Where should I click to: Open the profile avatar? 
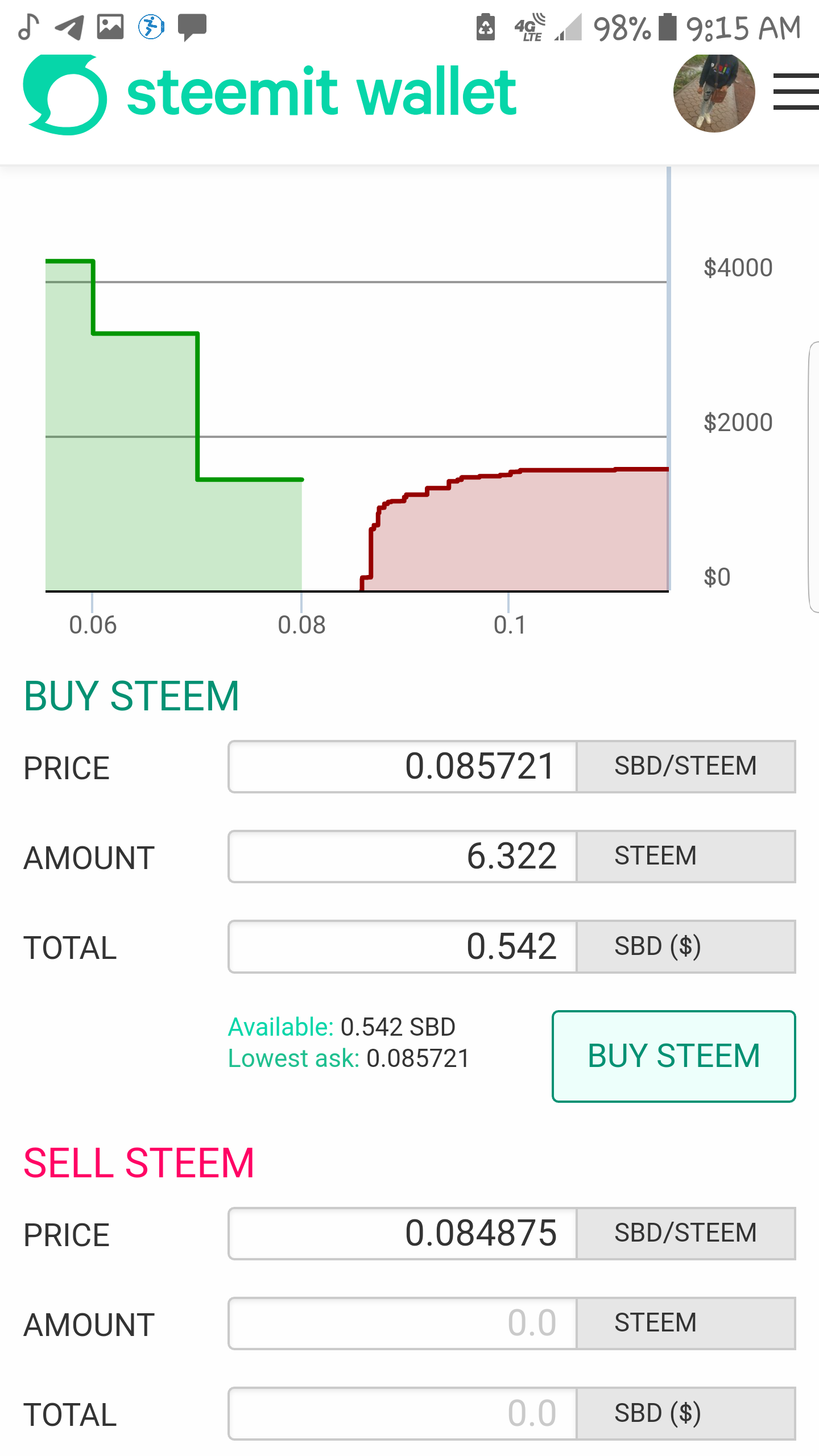pyautogui.click(x=714, y=92)
